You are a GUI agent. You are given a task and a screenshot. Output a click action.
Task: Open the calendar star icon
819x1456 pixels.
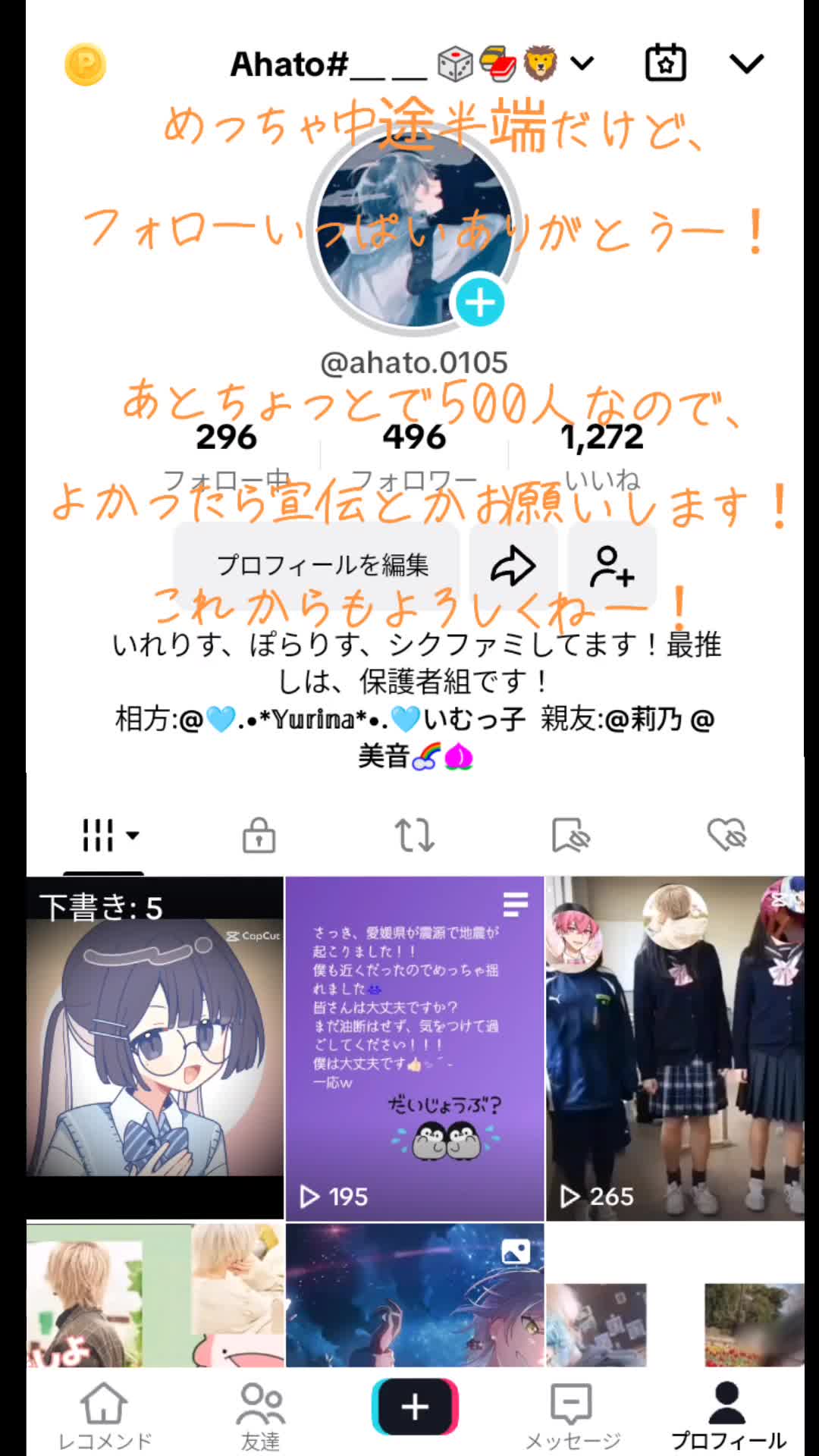(665, 63)
